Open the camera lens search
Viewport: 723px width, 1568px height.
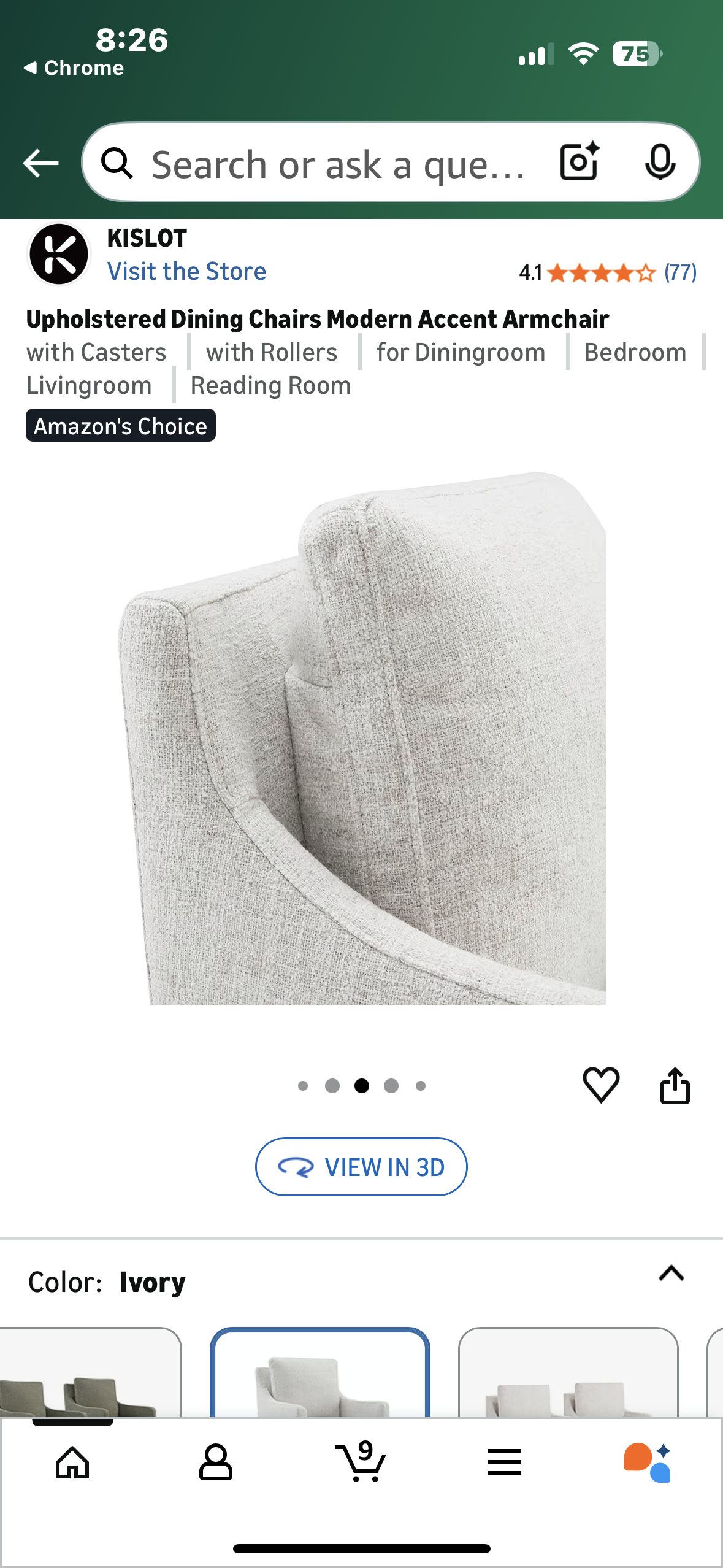579,162
